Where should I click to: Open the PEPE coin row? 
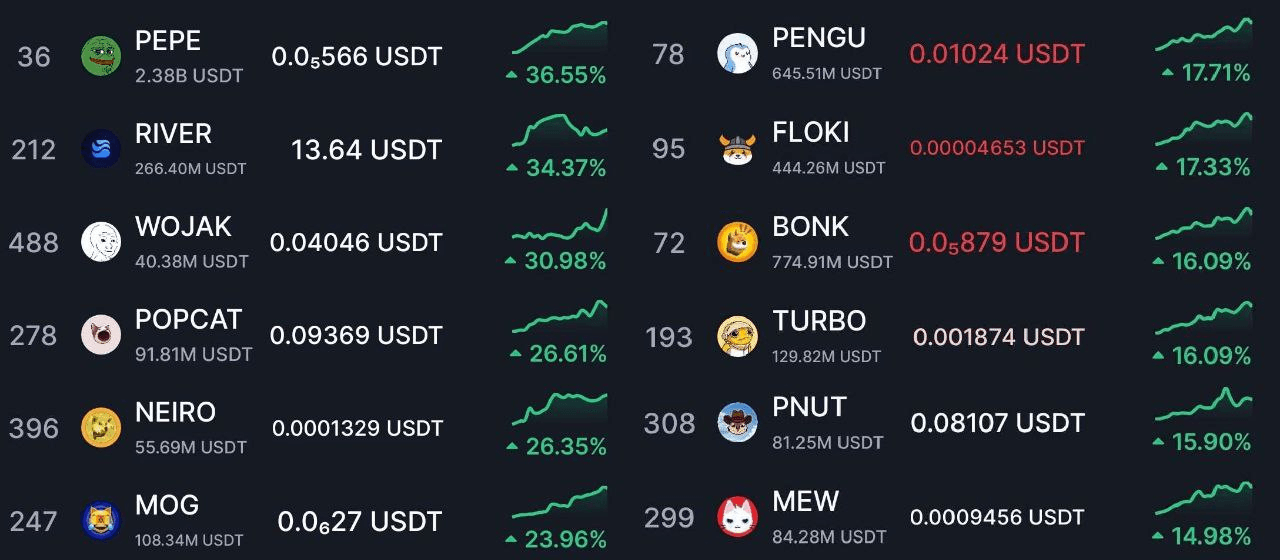pyautogui.click(x=168, y=42)
